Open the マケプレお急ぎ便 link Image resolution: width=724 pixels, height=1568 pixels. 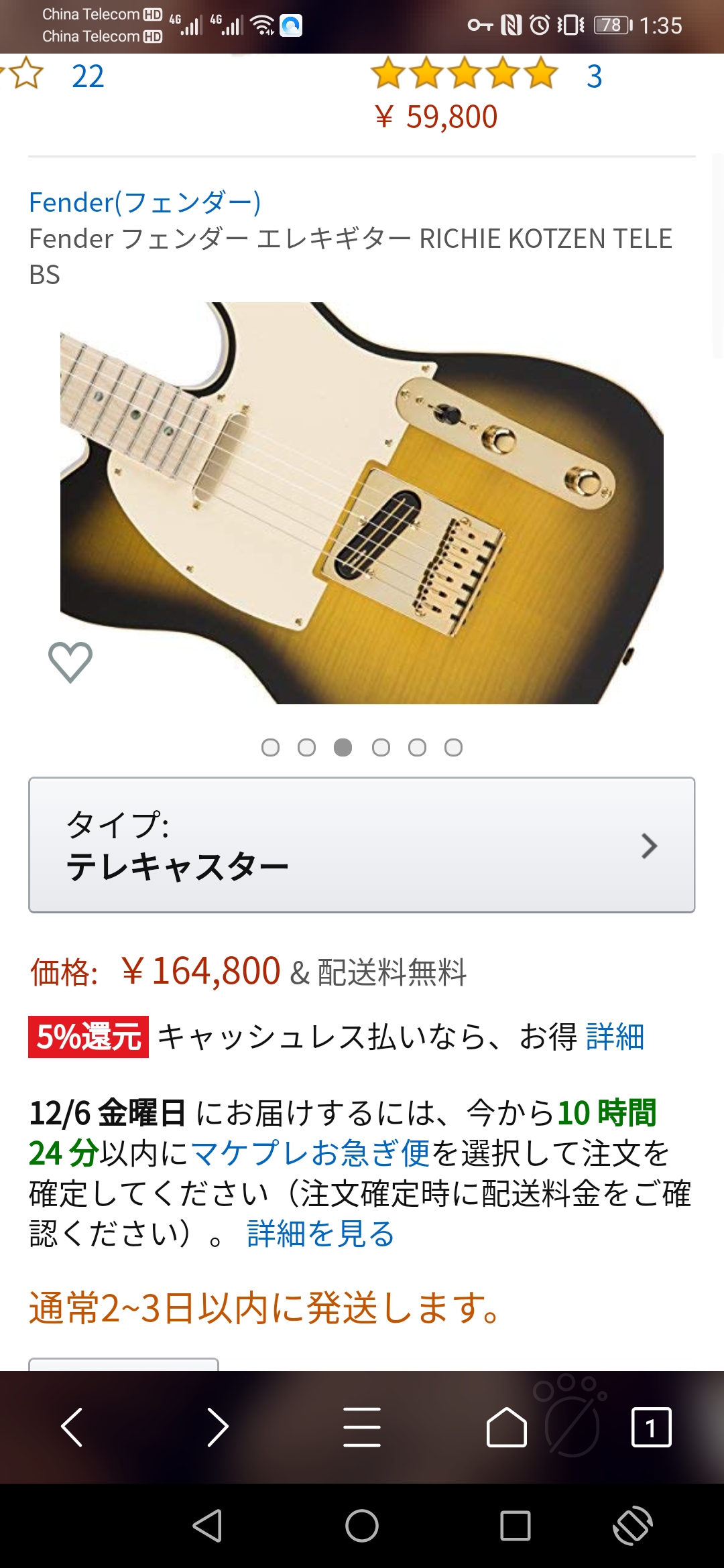tap(310, 1153)
